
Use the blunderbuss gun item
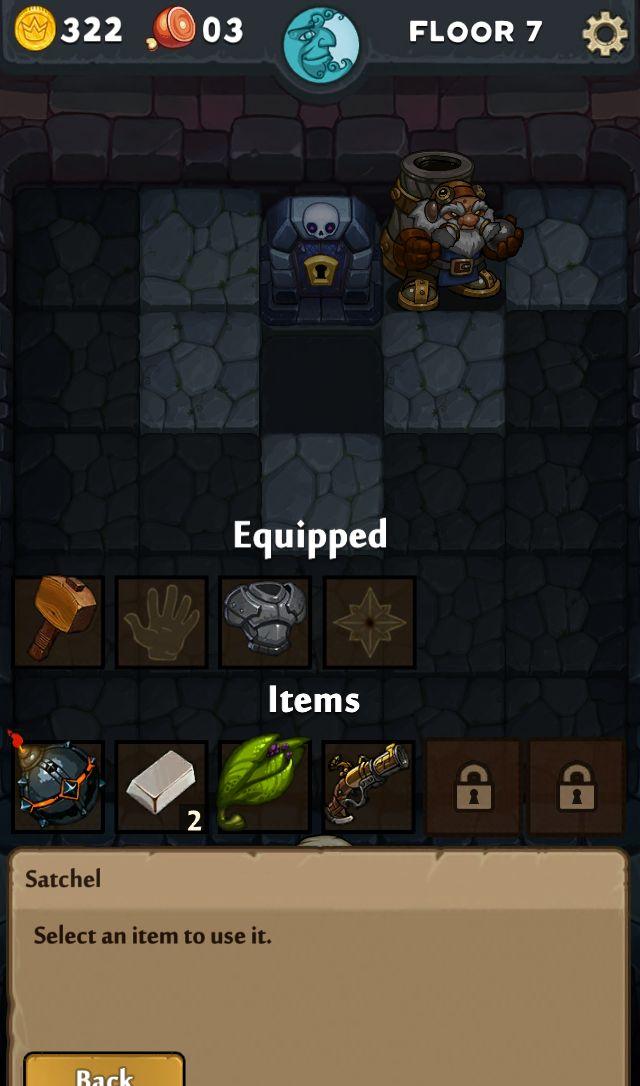[x=369, y=787]
